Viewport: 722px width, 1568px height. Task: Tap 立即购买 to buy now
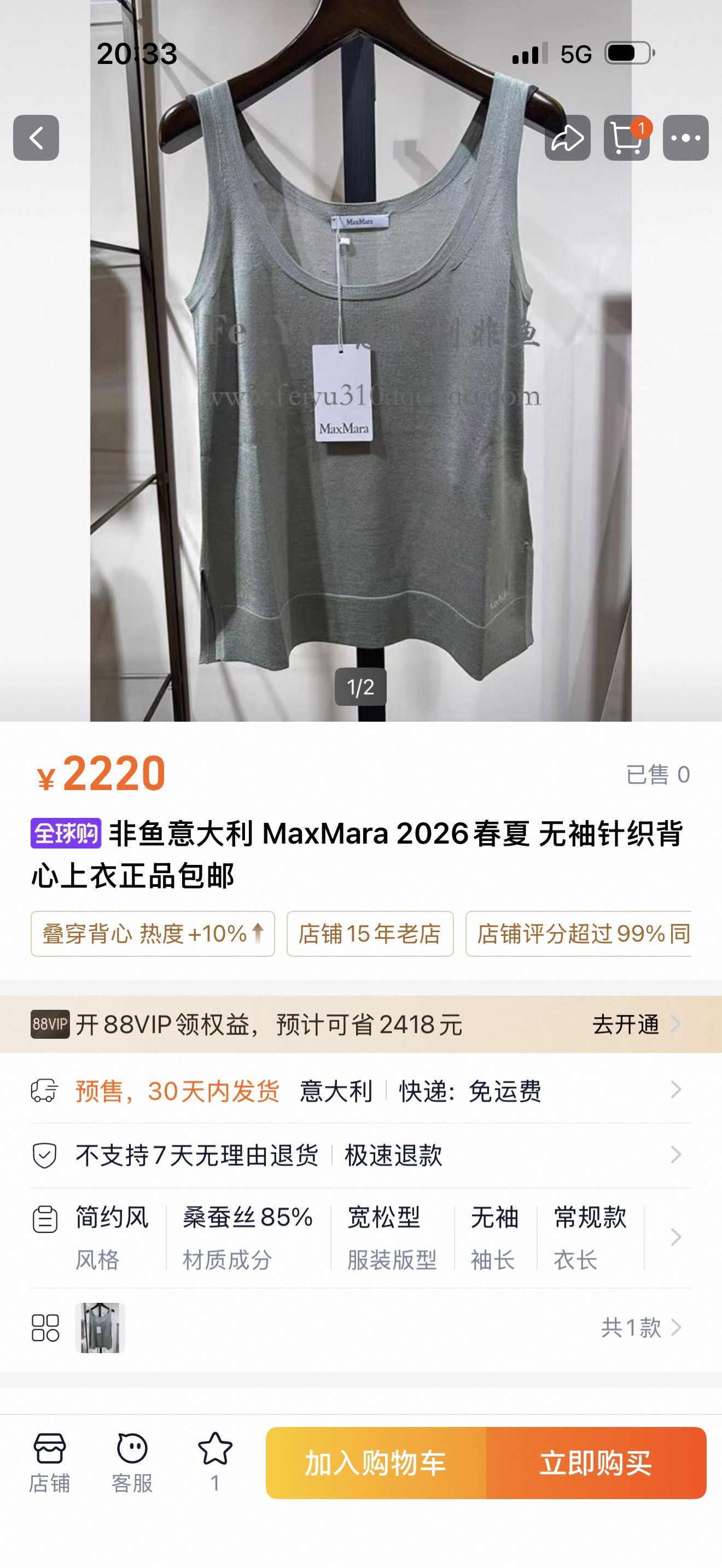click(595, 1462)
